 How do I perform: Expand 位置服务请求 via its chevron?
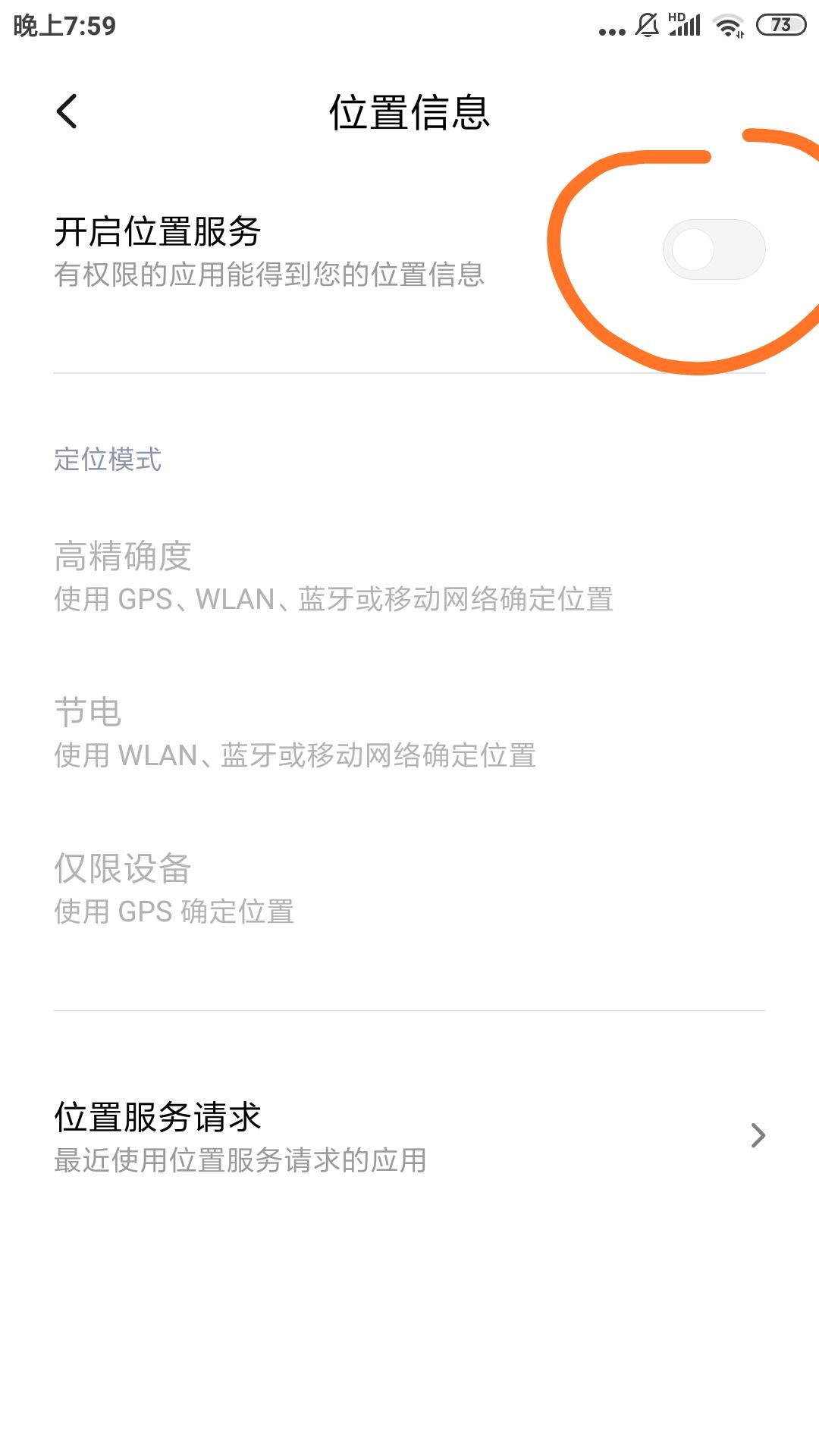pos(758,1136)
